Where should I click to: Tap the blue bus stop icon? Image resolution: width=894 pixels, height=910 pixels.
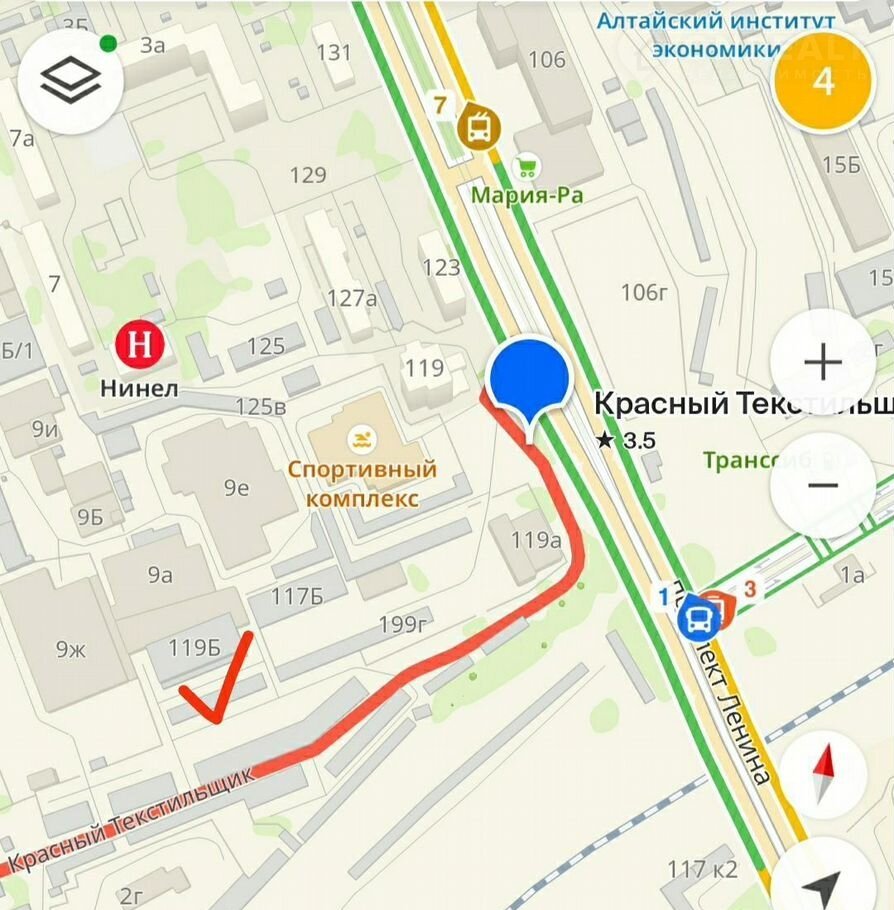(x=697, y=620)
